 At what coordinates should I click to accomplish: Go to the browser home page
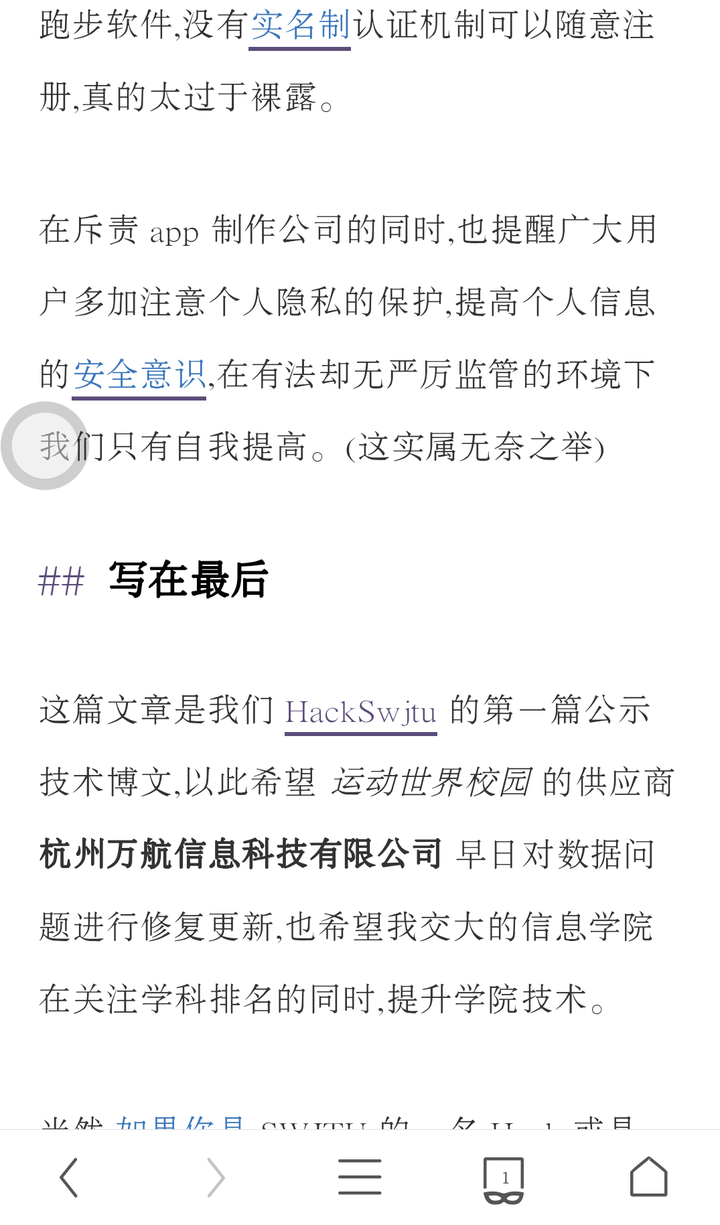(x=648, y=1177)
